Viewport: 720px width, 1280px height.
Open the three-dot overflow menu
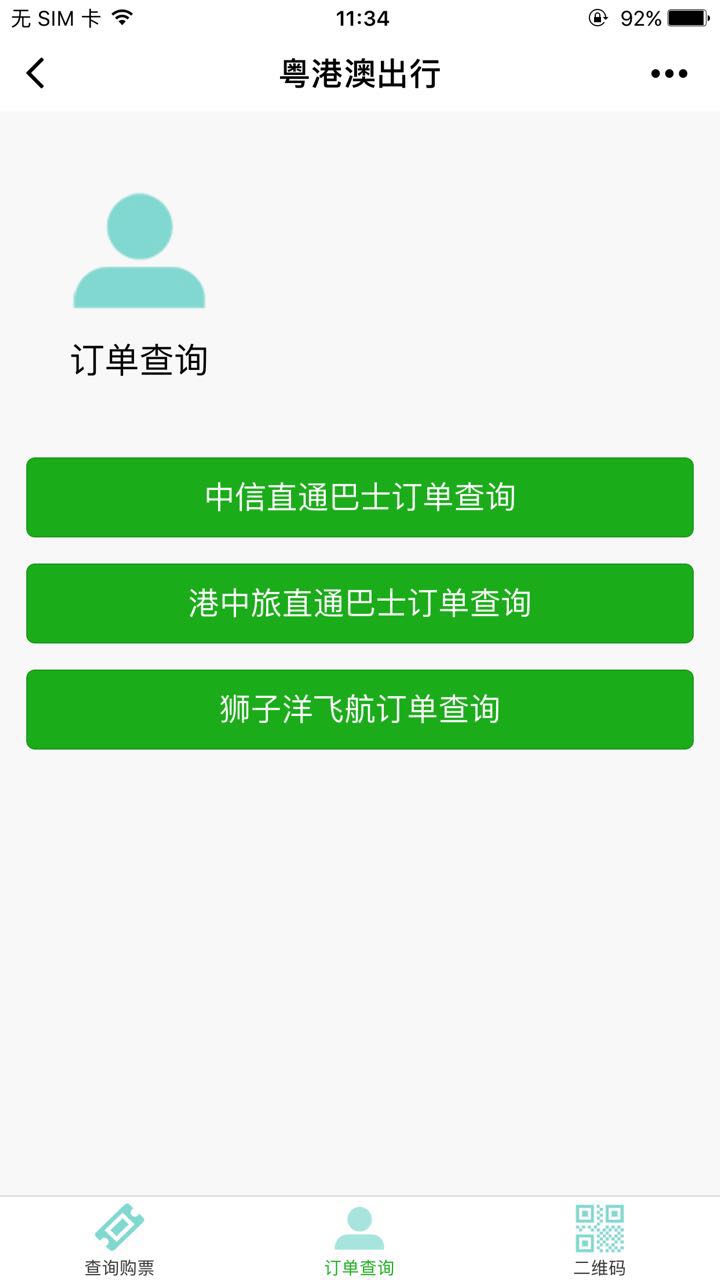(x=669, y=73)
